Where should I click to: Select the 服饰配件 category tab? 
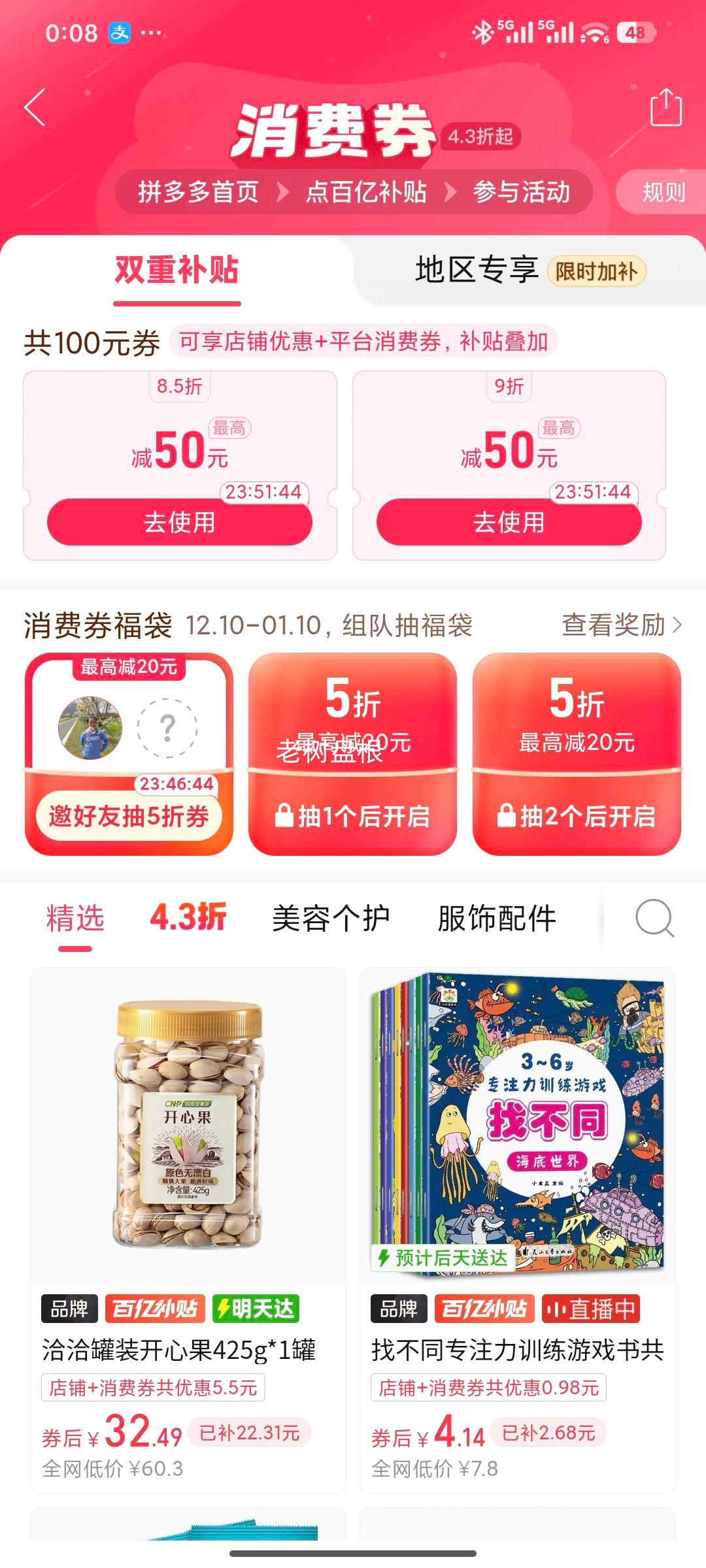point(497,919)
